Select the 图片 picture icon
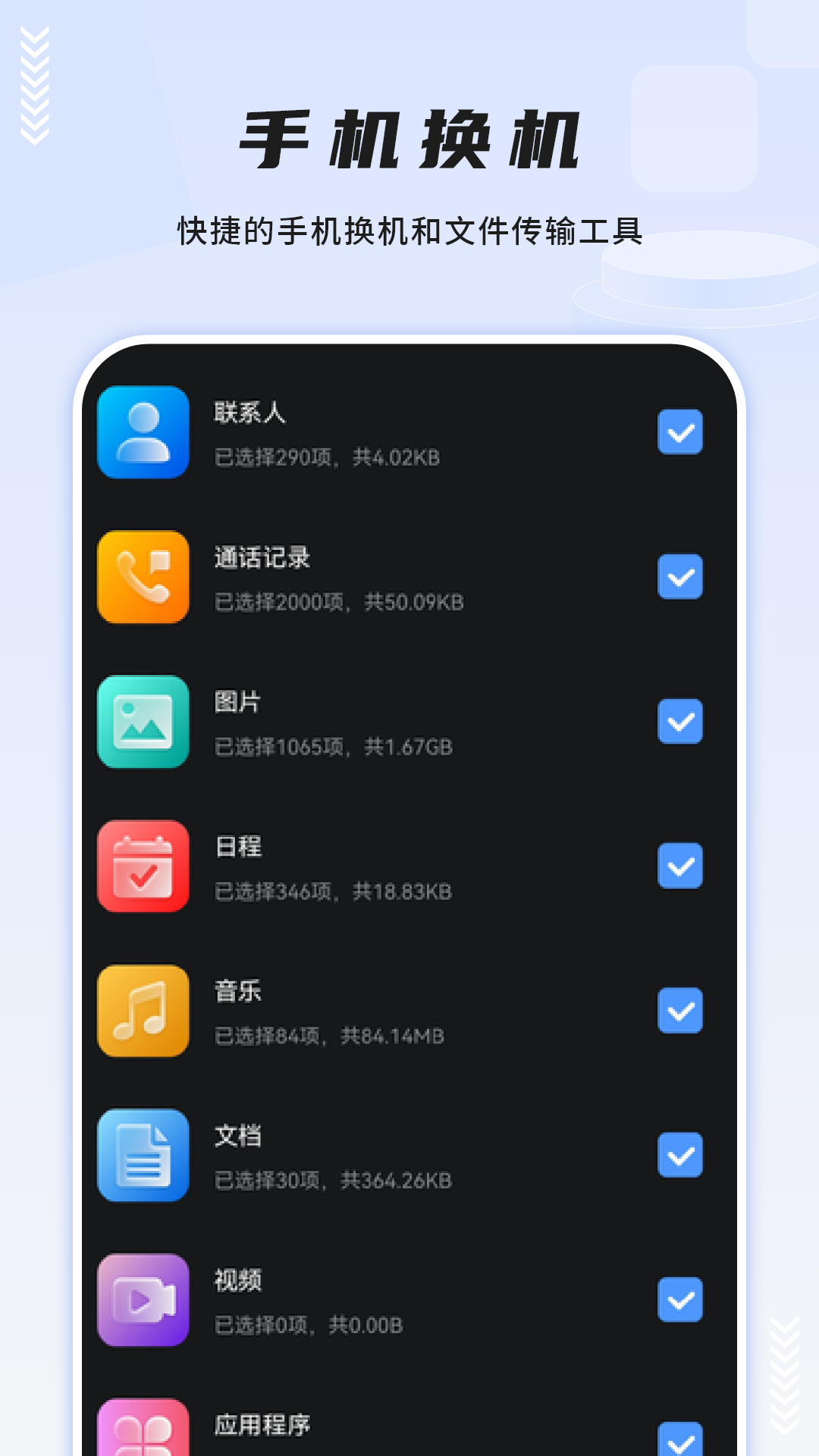 point(142,722)
